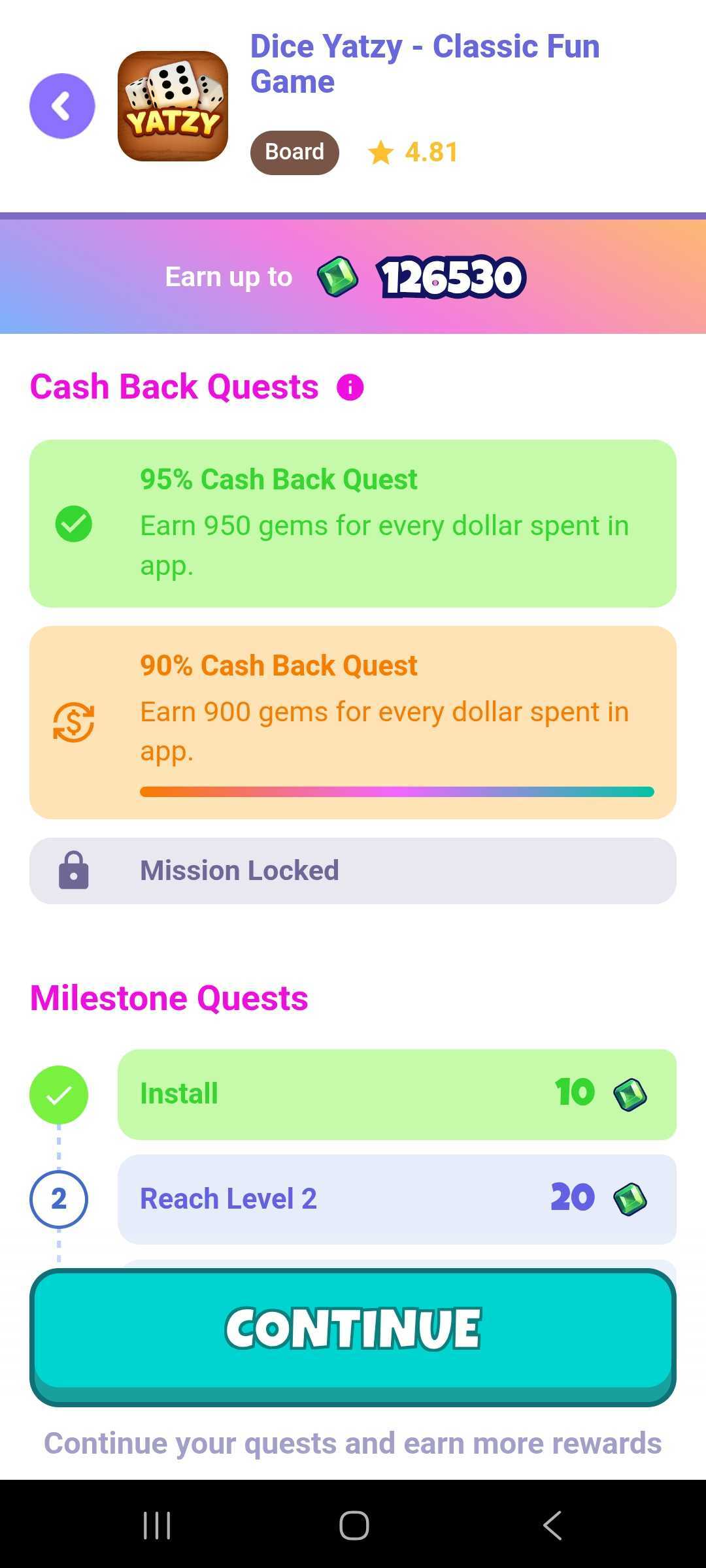Tap the Dice Yatzy app icon

(x=172, y=106)
